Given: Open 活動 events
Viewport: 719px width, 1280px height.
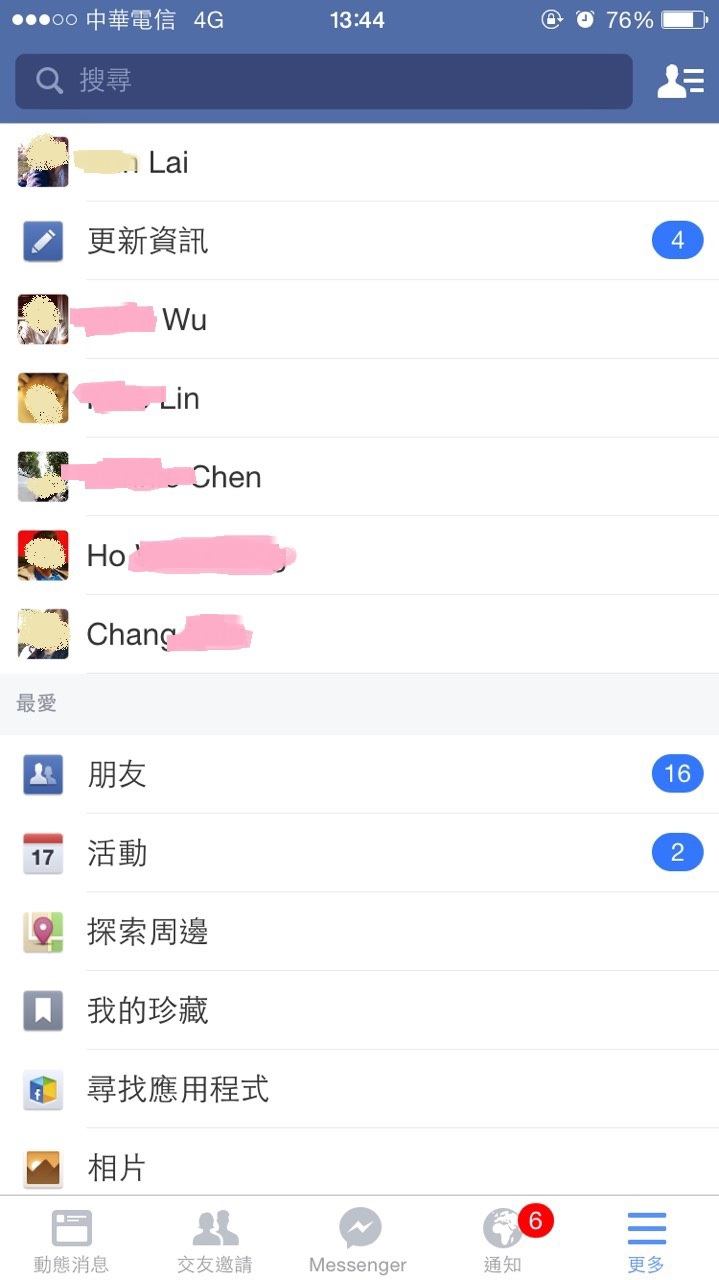Looking at the screenshot, I should tap(360, 853).
